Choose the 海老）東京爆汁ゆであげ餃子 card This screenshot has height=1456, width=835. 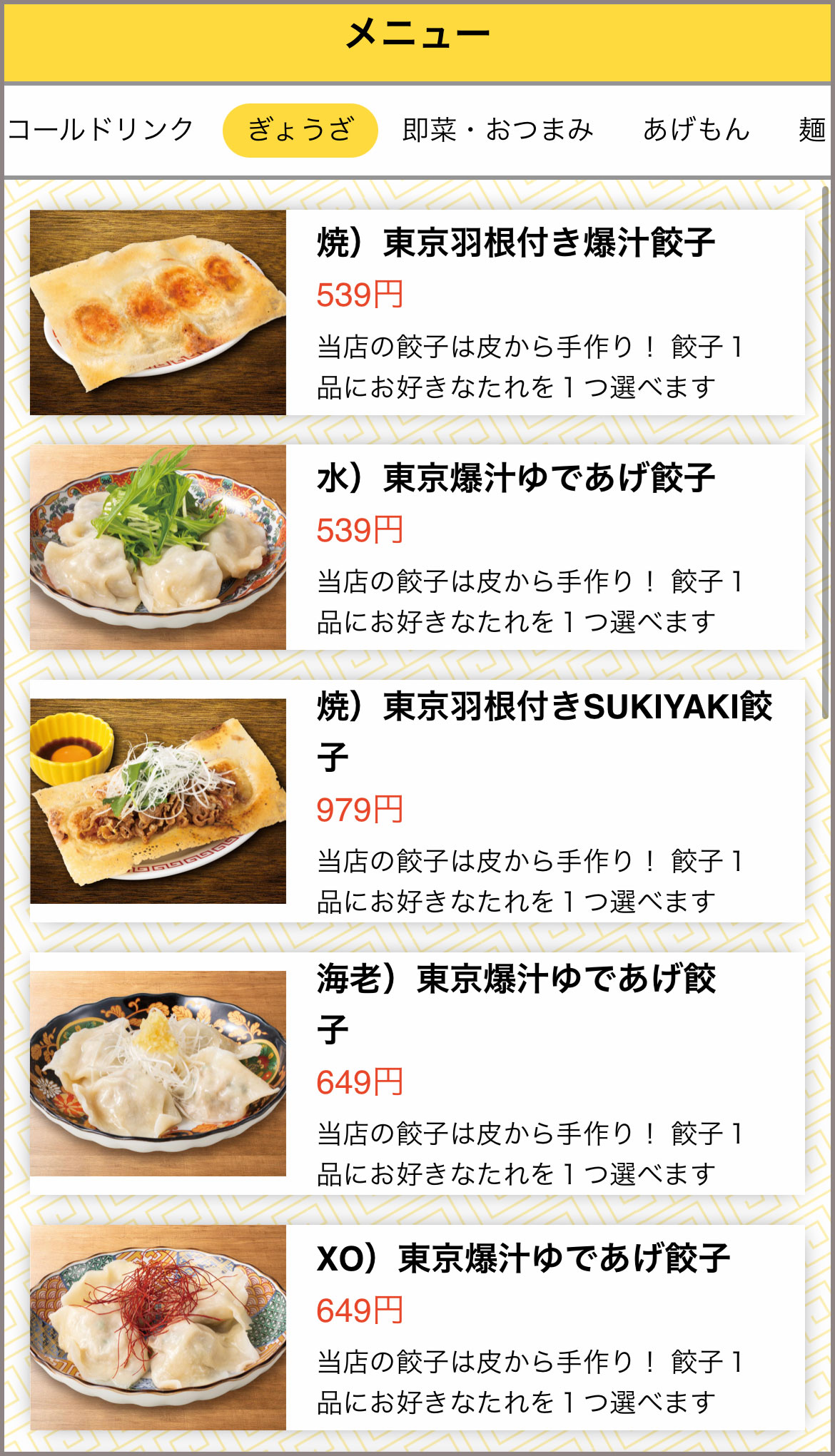(x=417, y=1074)
